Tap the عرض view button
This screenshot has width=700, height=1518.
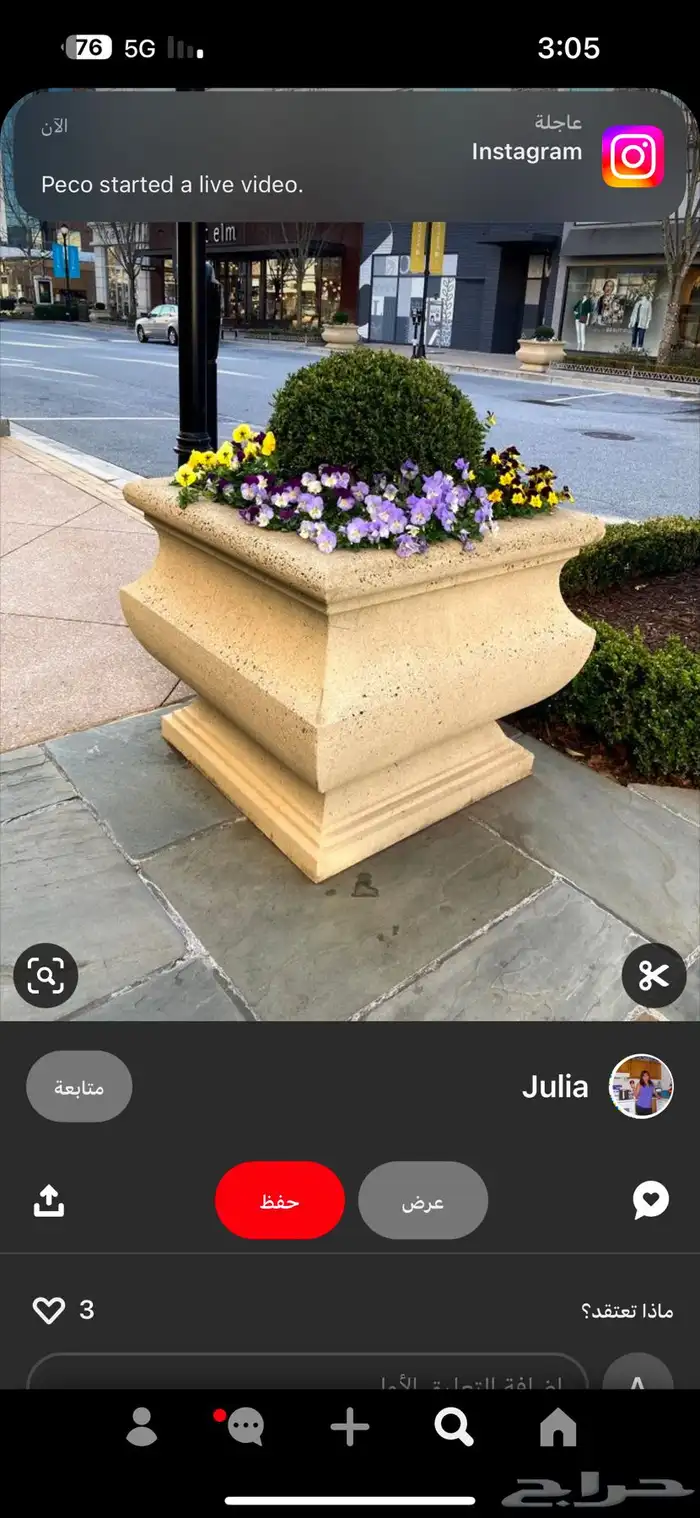(423, 1201)
